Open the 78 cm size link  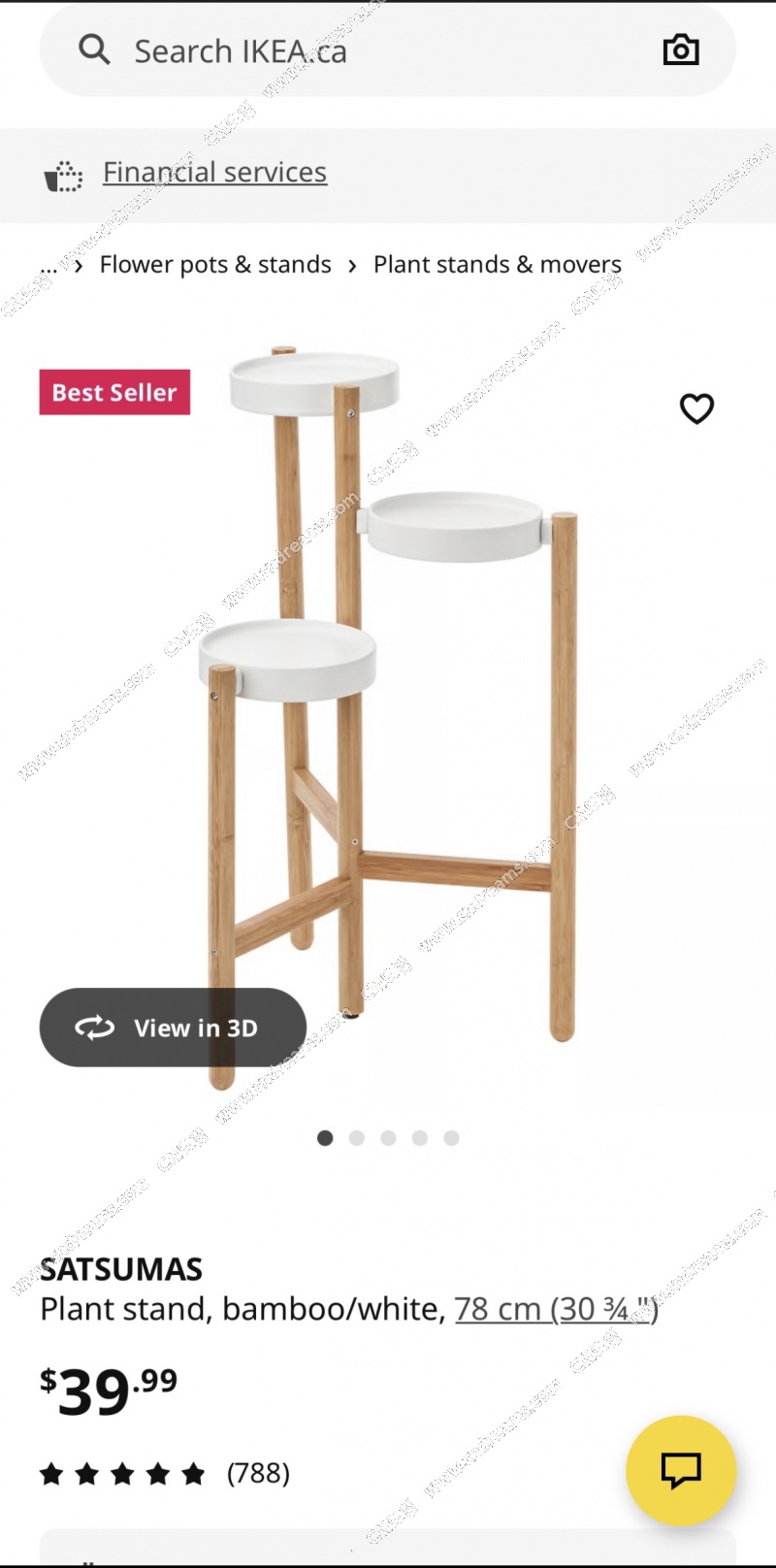[x=556, y=1310]
